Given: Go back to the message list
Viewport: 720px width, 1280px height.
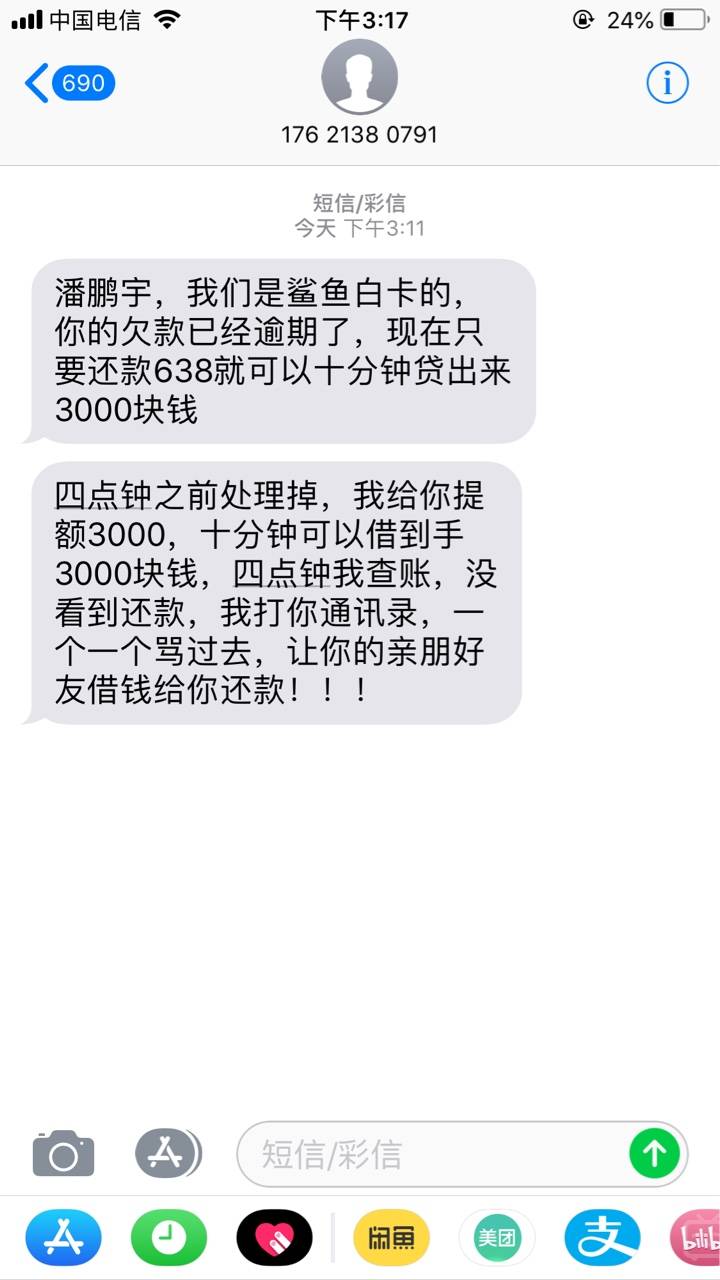Looking at the screenshot, I should point(70,83).
